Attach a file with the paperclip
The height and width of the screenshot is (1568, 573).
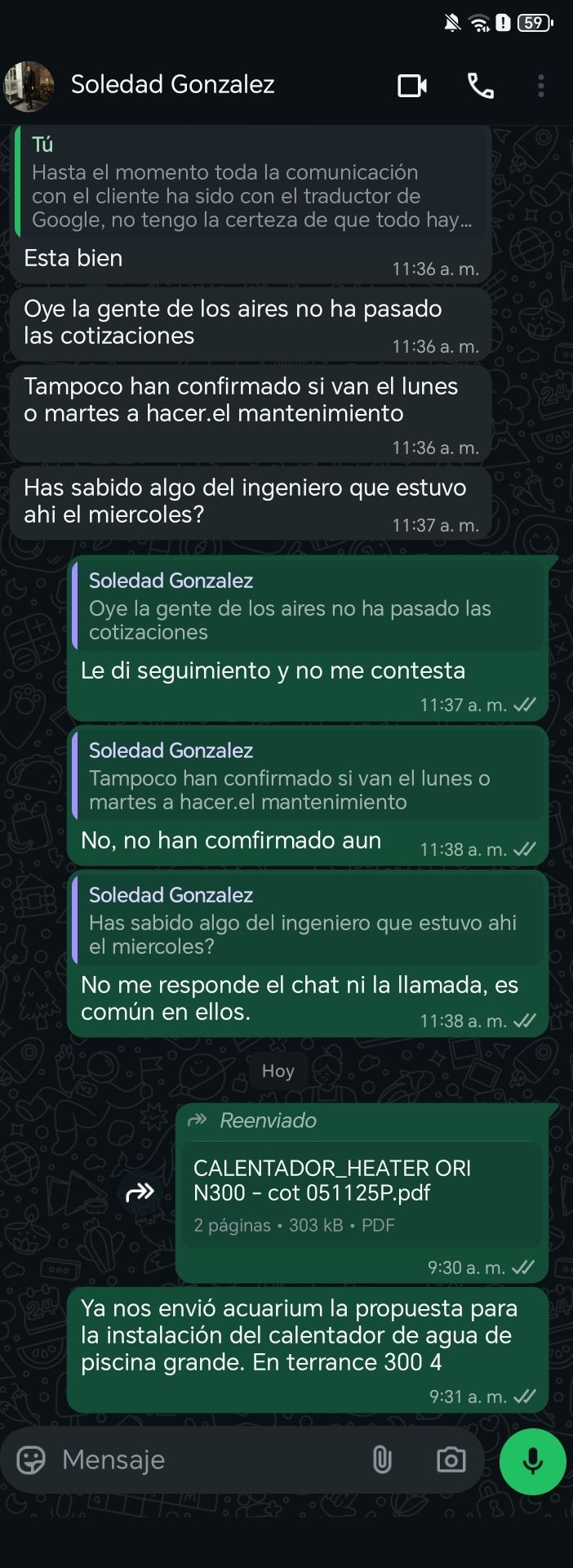(x=382, y=1459)
